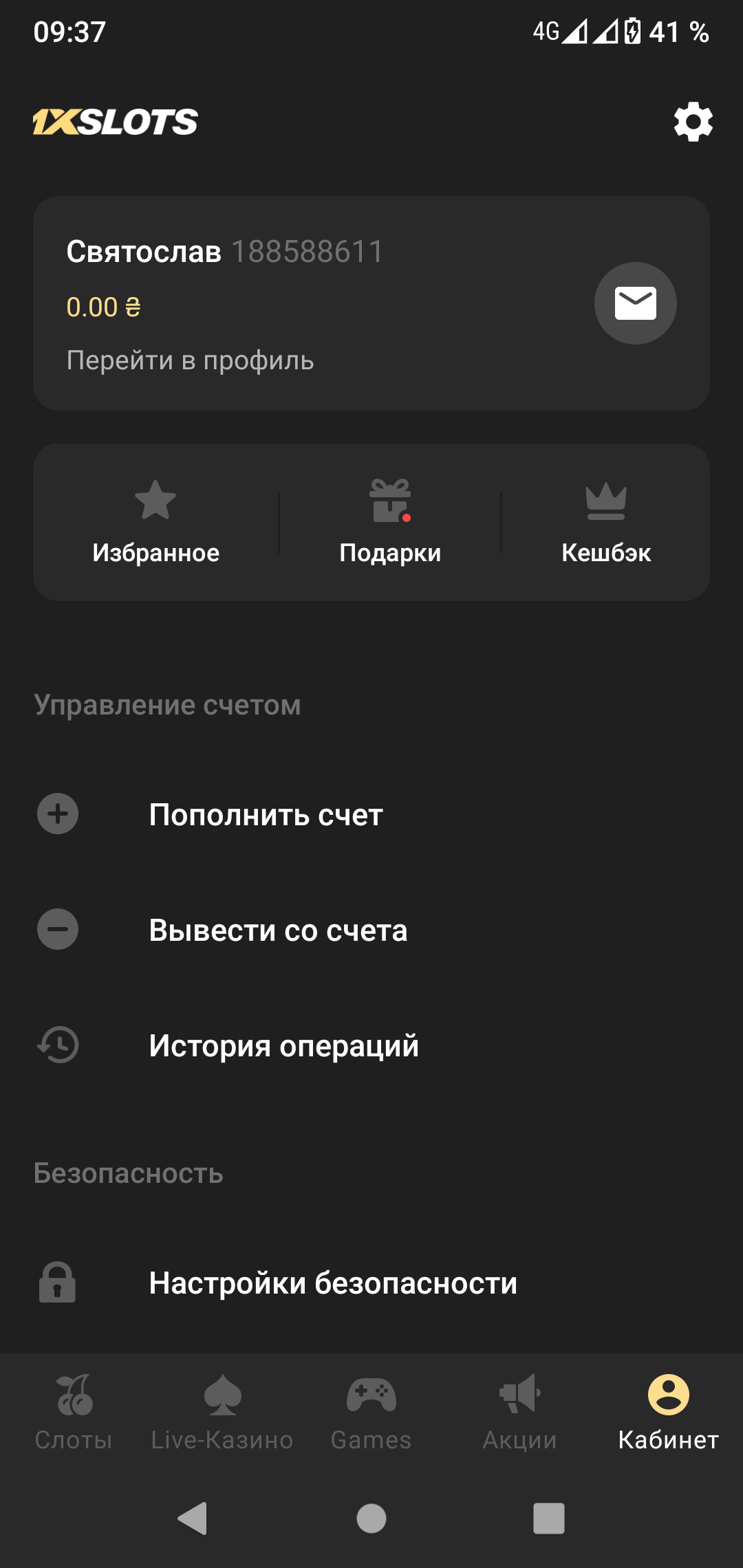Open История операций
The height and width of the screenshot is (1568, 743).
click(x=283, y=1046)
